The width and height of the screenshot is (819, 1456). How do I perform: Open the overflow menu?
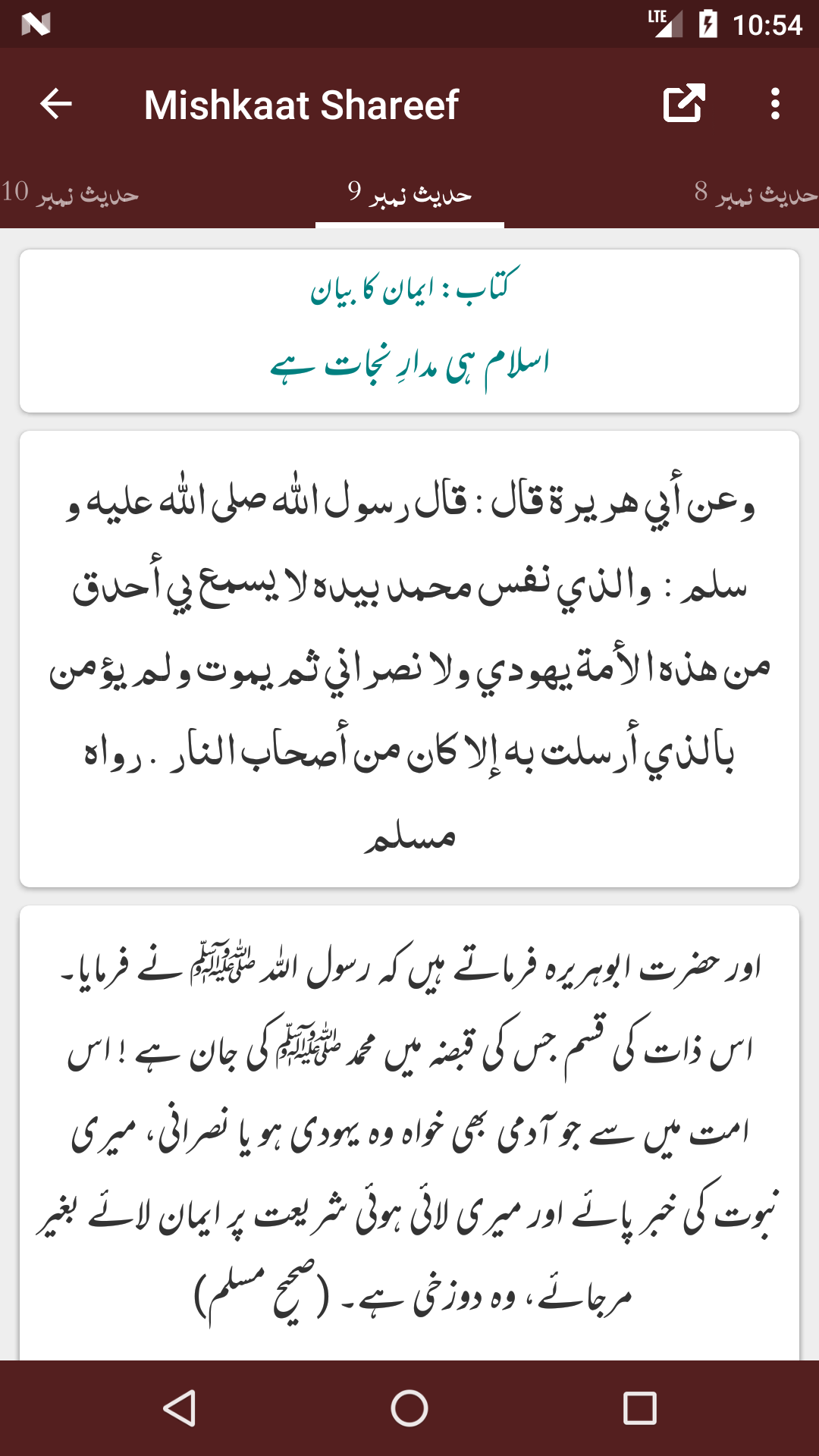[774, 104]
